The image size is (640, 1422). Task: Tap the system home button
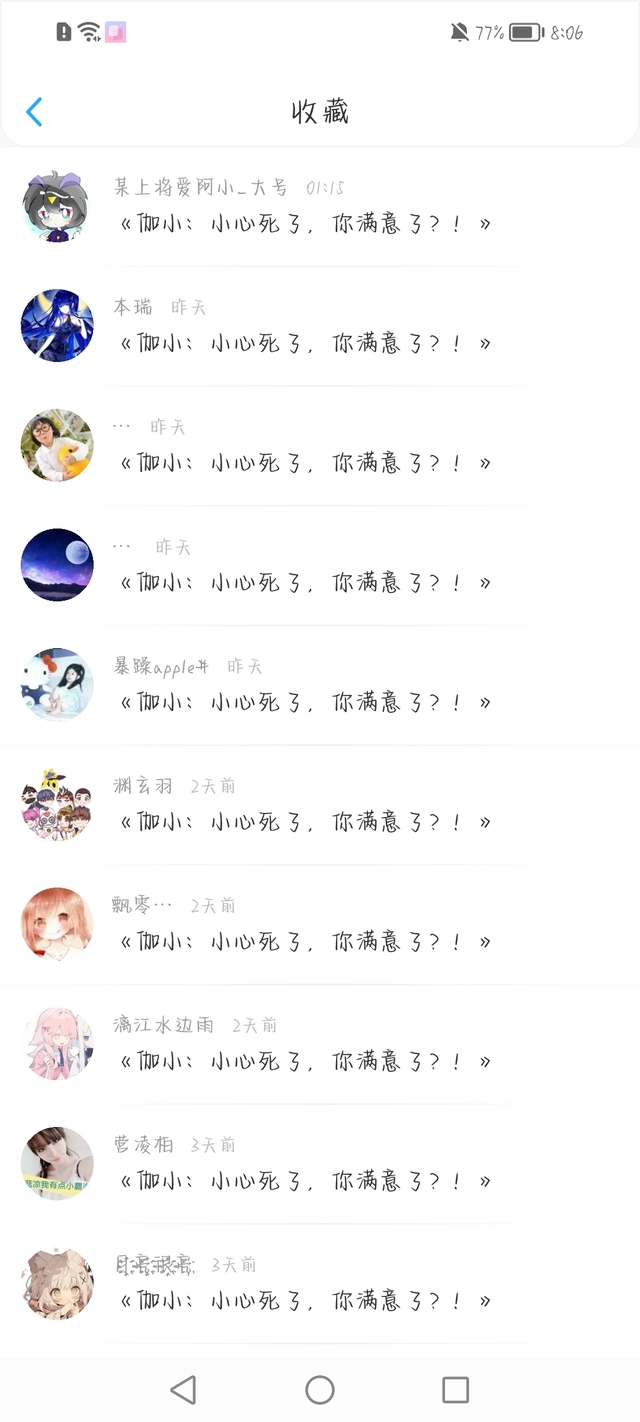[320, 1389]
